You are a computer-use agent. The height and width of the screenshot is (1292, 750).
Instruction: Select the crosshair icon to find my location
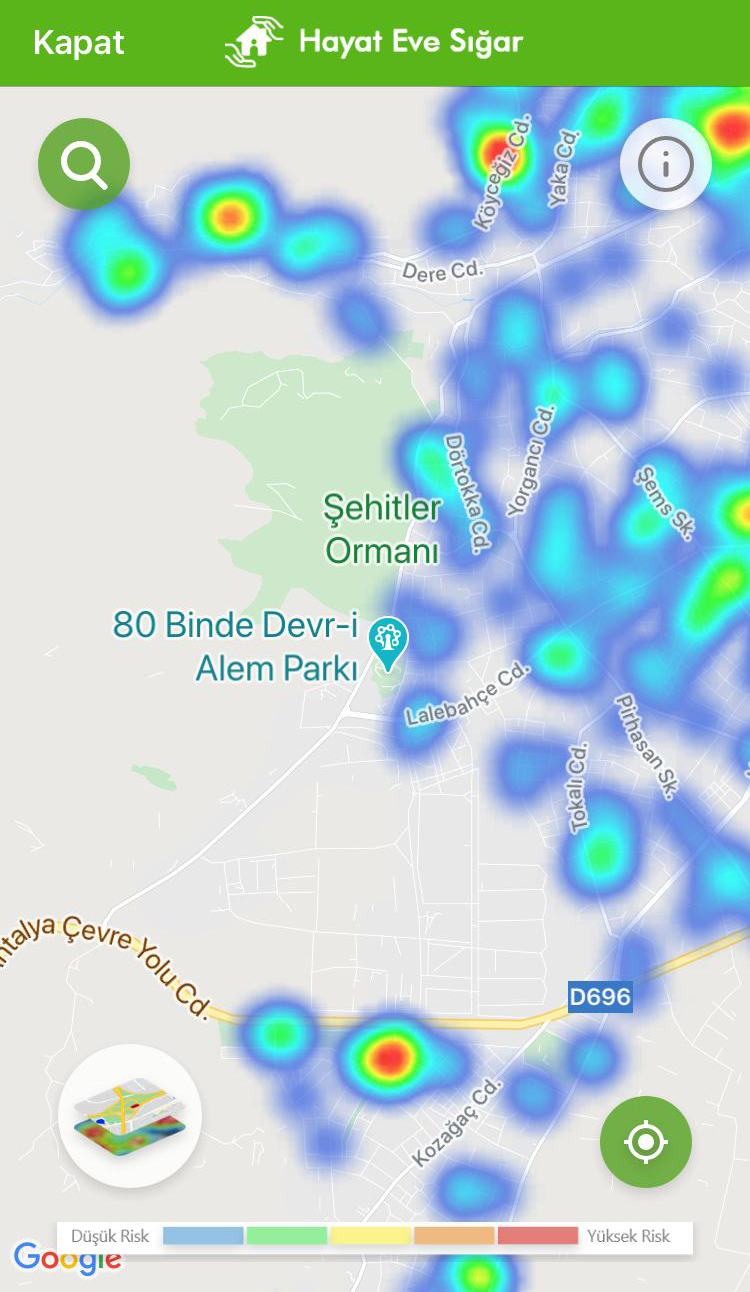click(x=645, y=1141)
